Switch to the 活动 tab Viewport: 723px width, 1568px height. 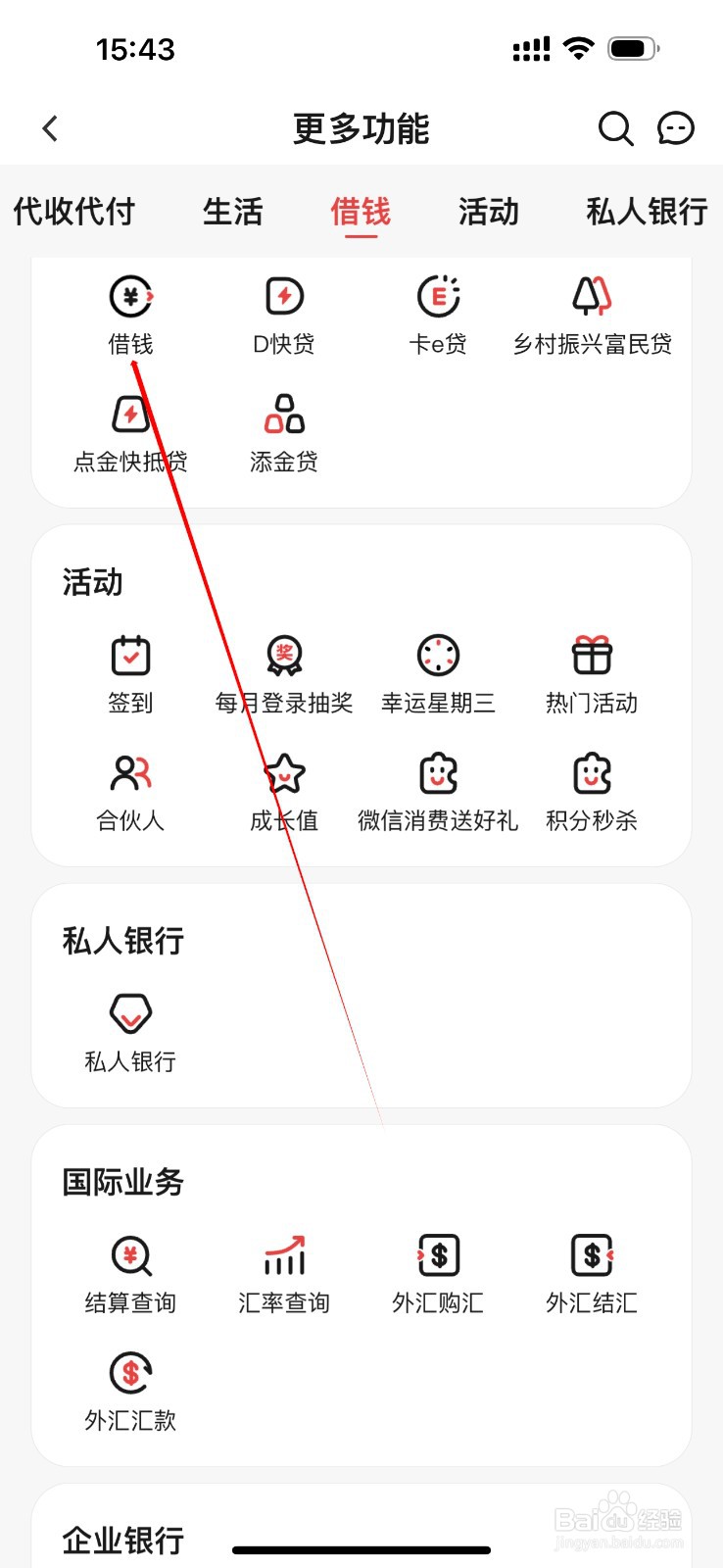487,212
